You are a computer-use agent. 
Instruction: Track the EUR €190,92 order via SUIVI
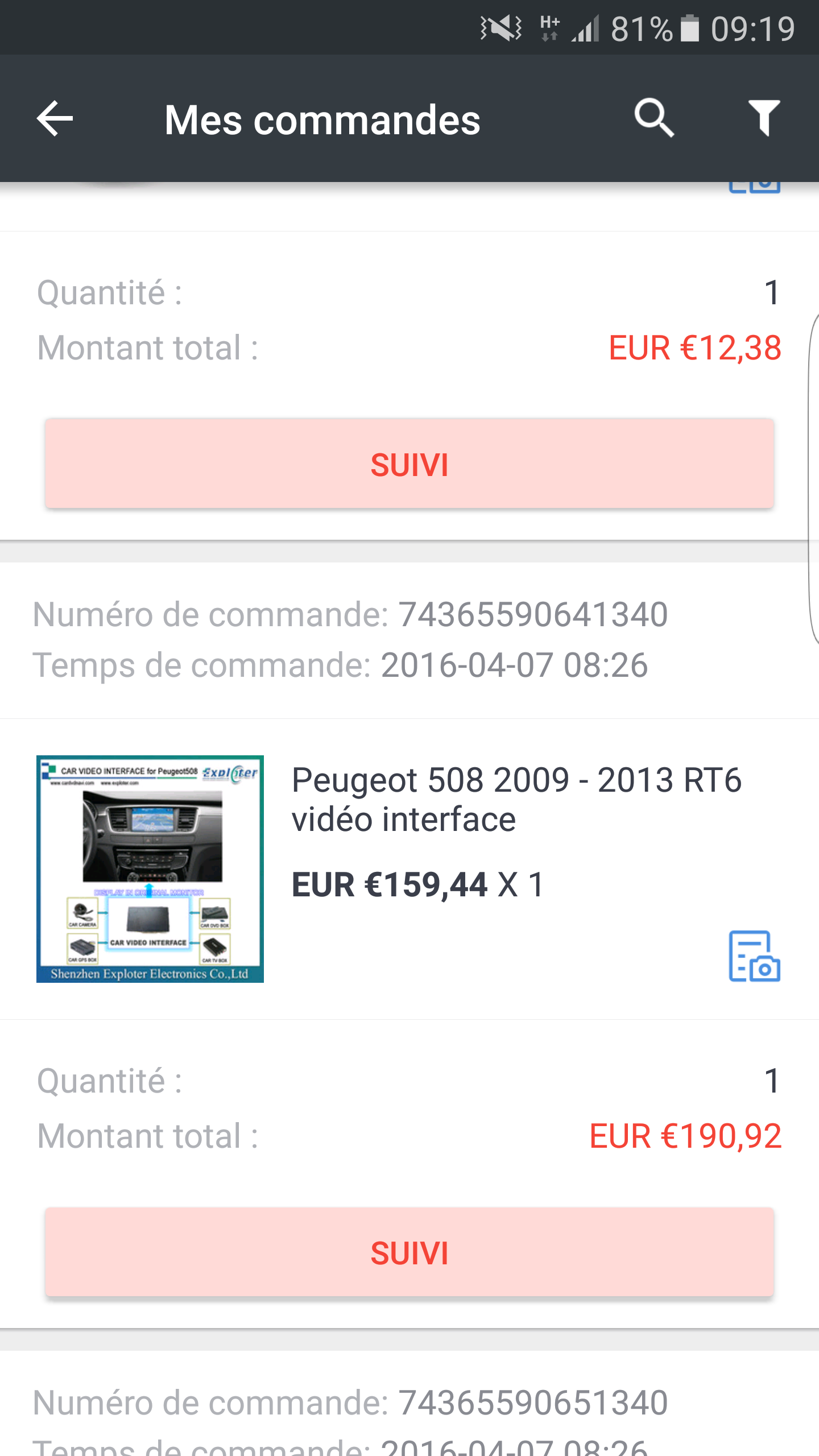(409, 1252)
